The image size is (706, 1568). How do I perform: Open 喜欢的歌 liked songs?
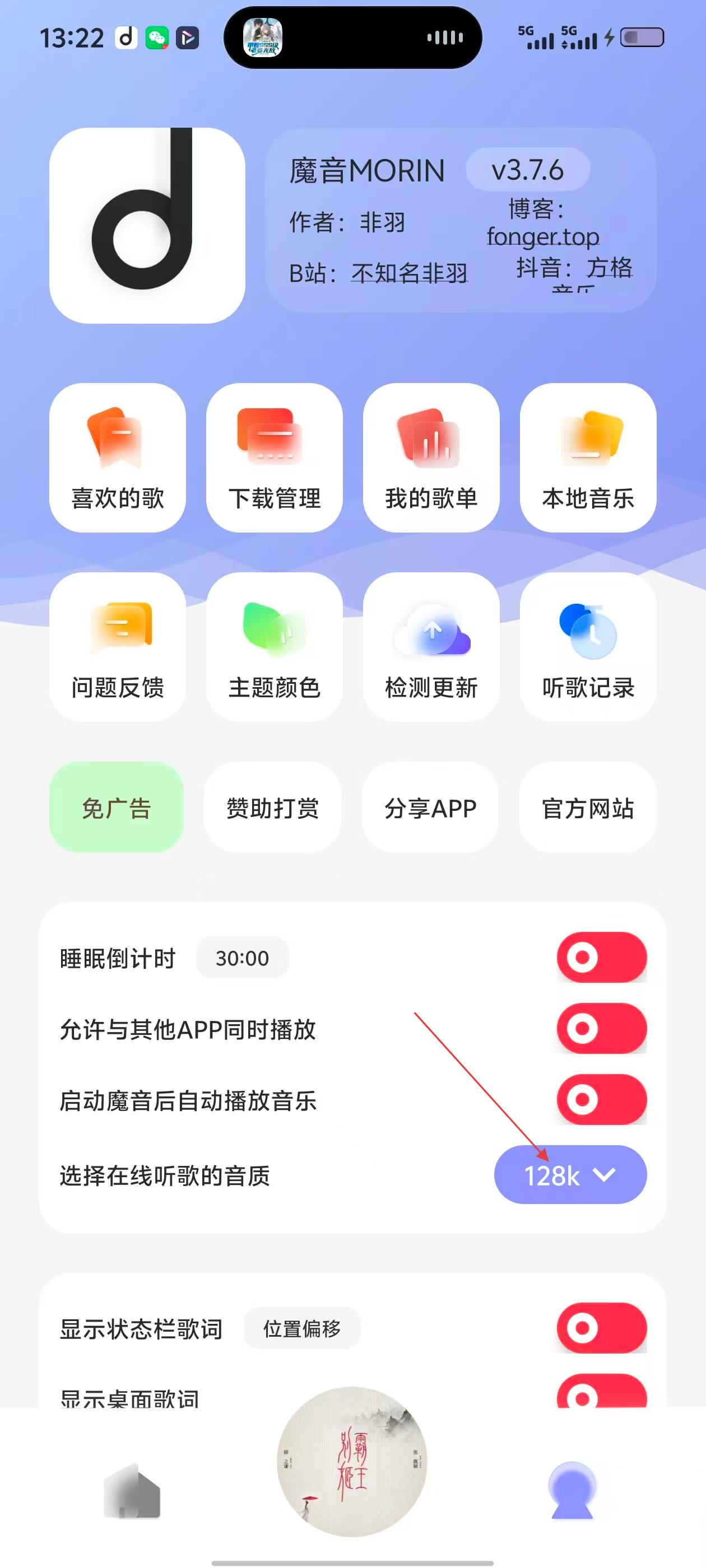coord(118,458)
